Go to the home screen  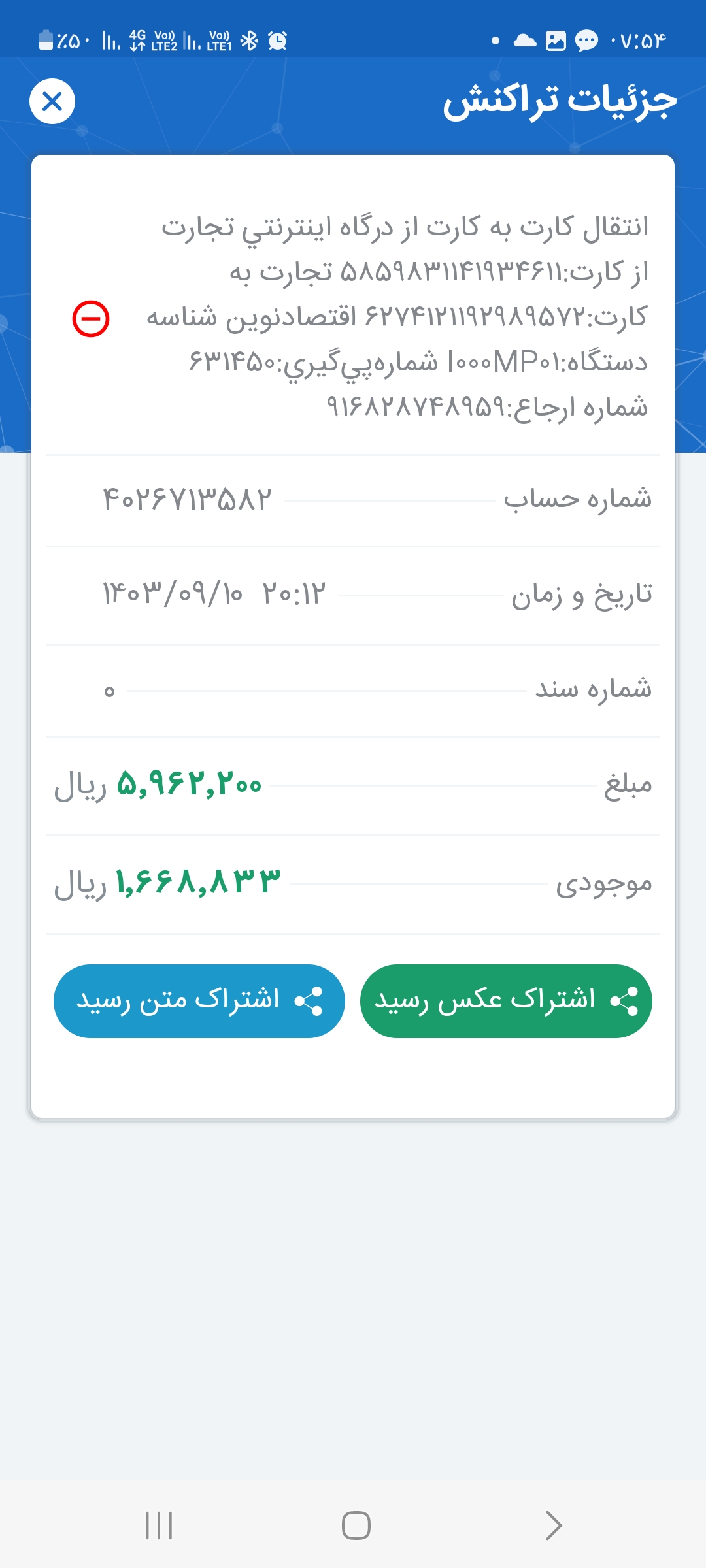356,1526
